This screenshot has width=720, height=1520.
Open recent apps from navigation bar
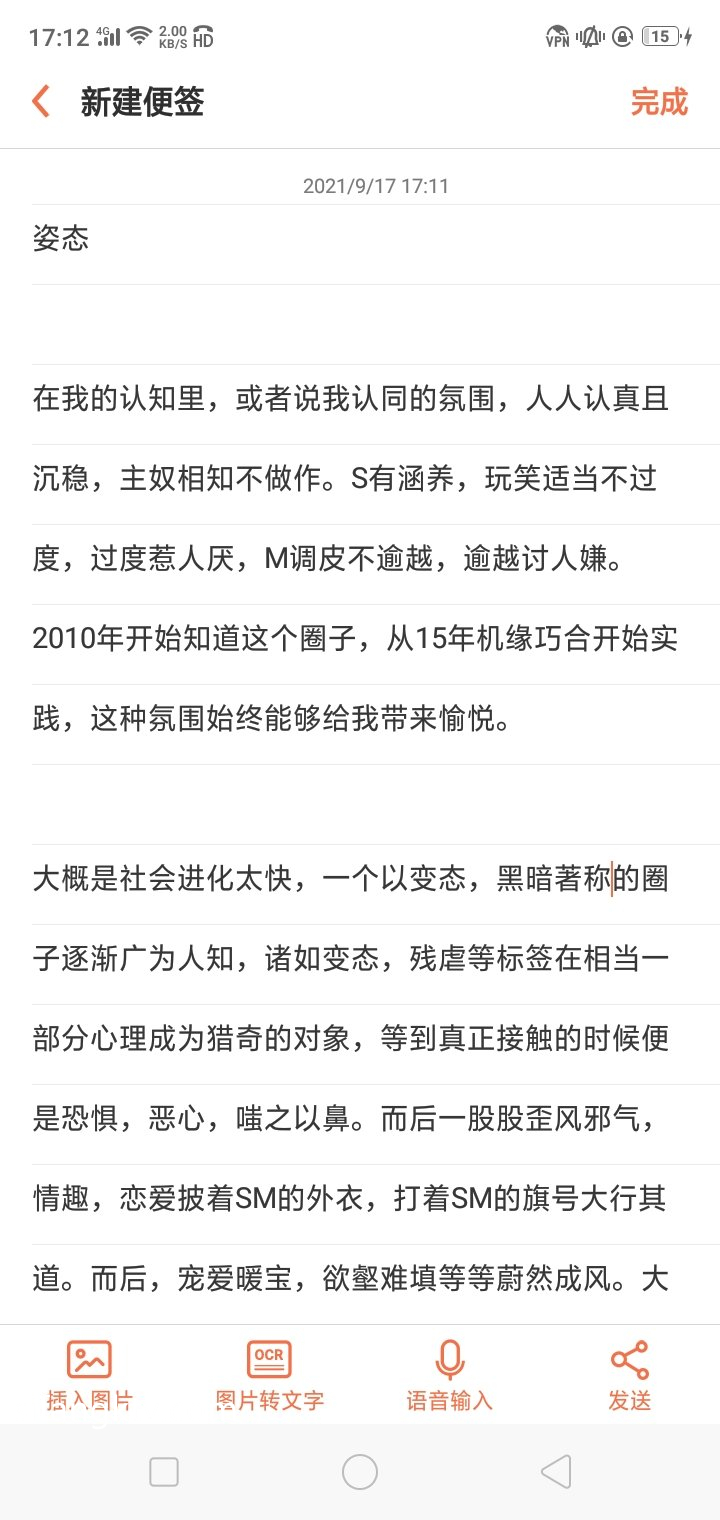tap(163, 1471)
